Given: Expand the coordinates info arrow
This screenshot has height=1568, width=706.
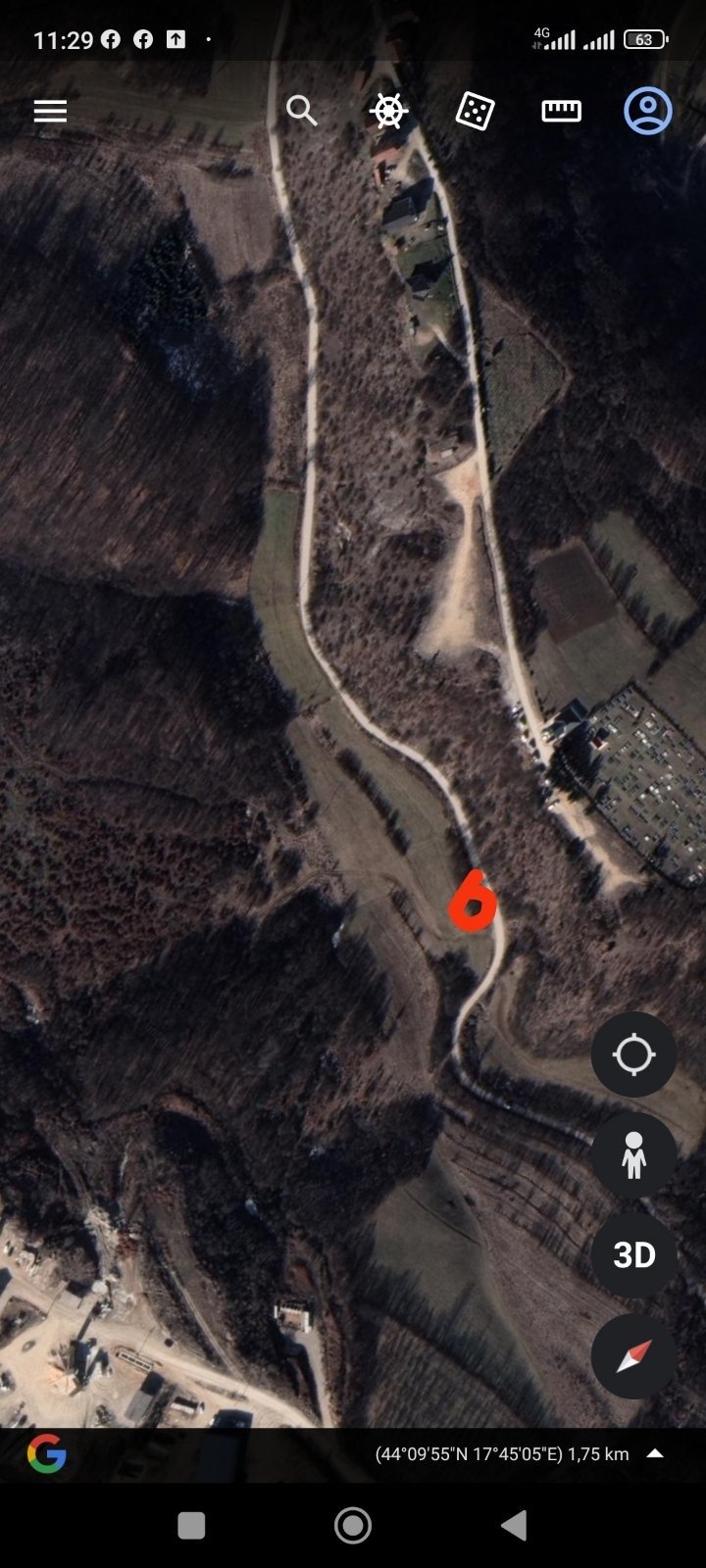Looking at the screenshot, I should (655, 1453).
